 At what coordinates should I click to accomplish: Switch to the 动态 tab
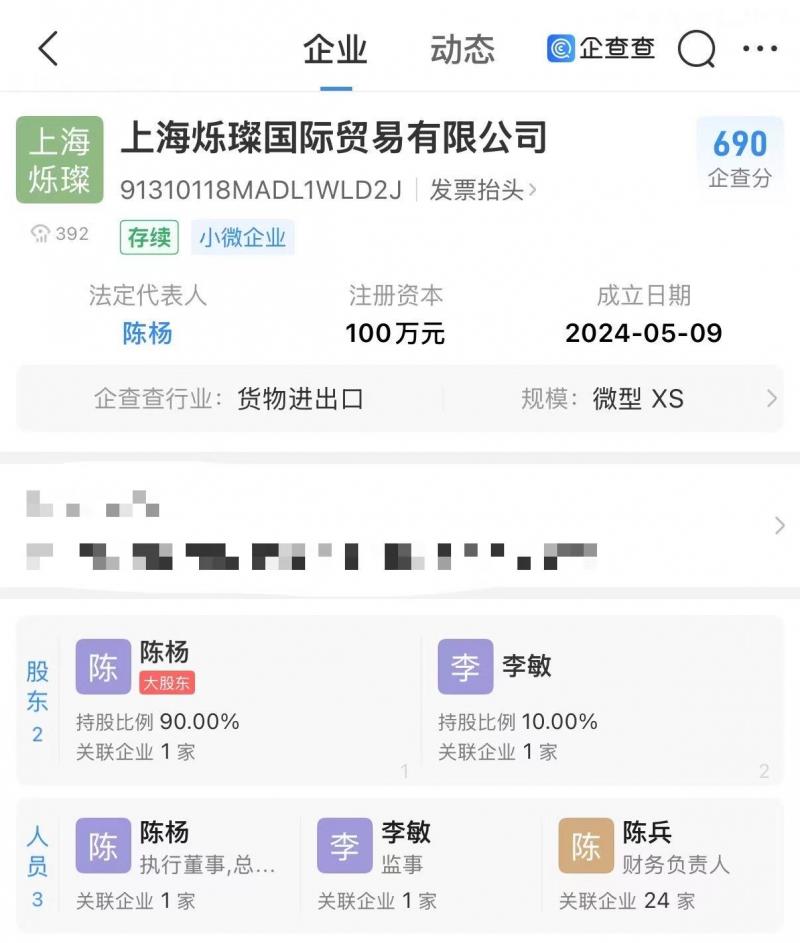(x=462, y=49)
